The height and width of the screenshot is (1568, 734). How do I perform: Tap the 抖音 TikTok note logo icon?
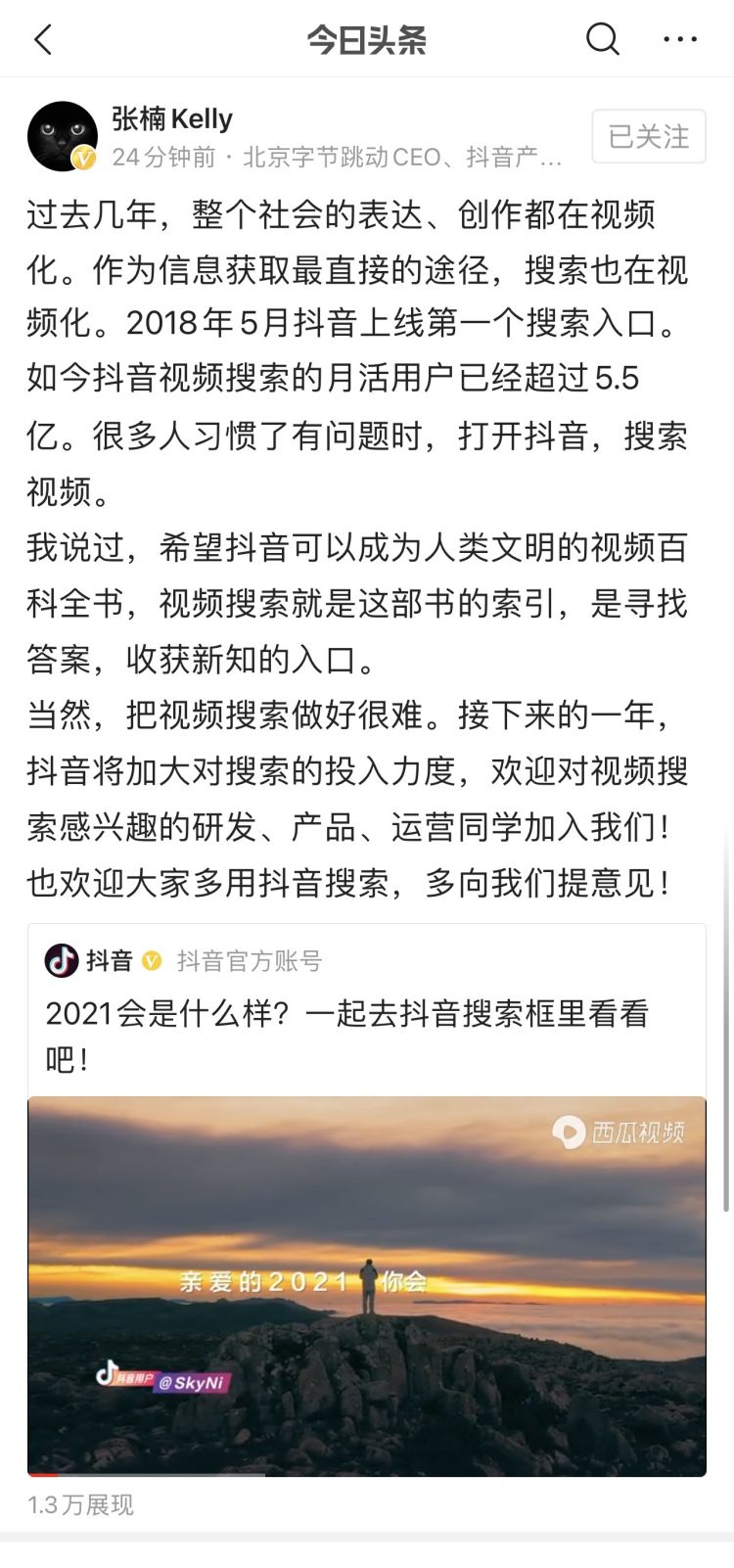click(x=61, y=961)
